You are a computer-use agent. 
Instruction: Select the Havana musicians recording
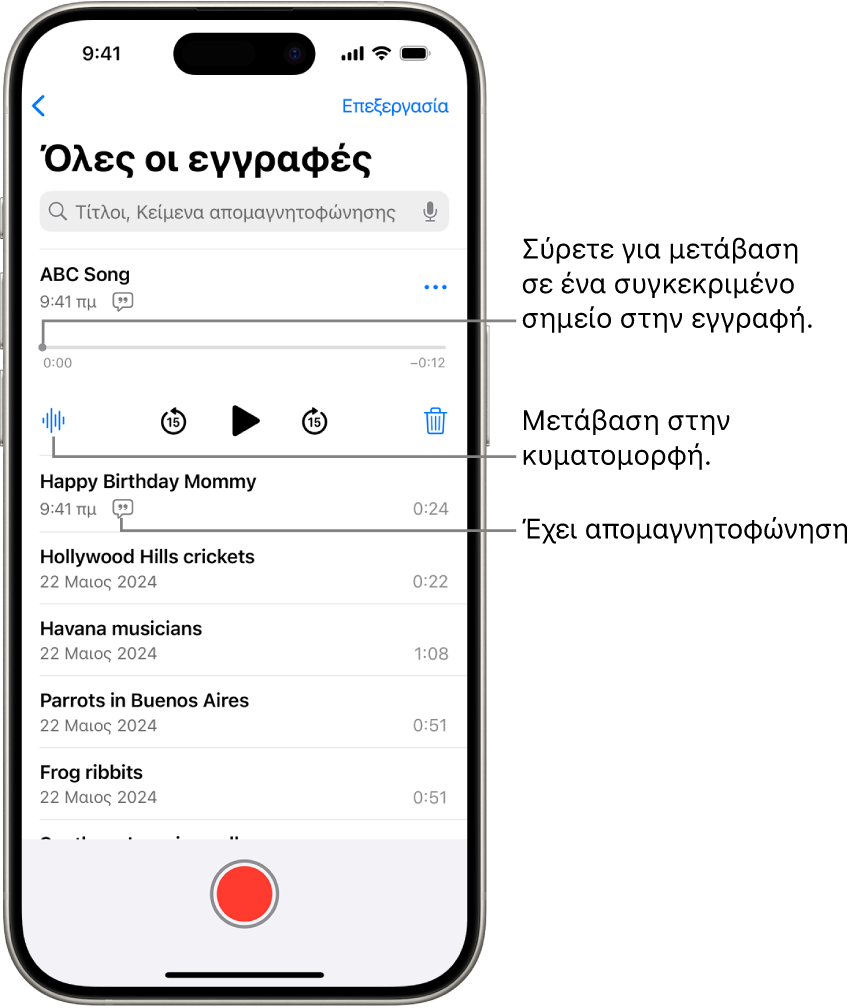click(x=200, y=640)
